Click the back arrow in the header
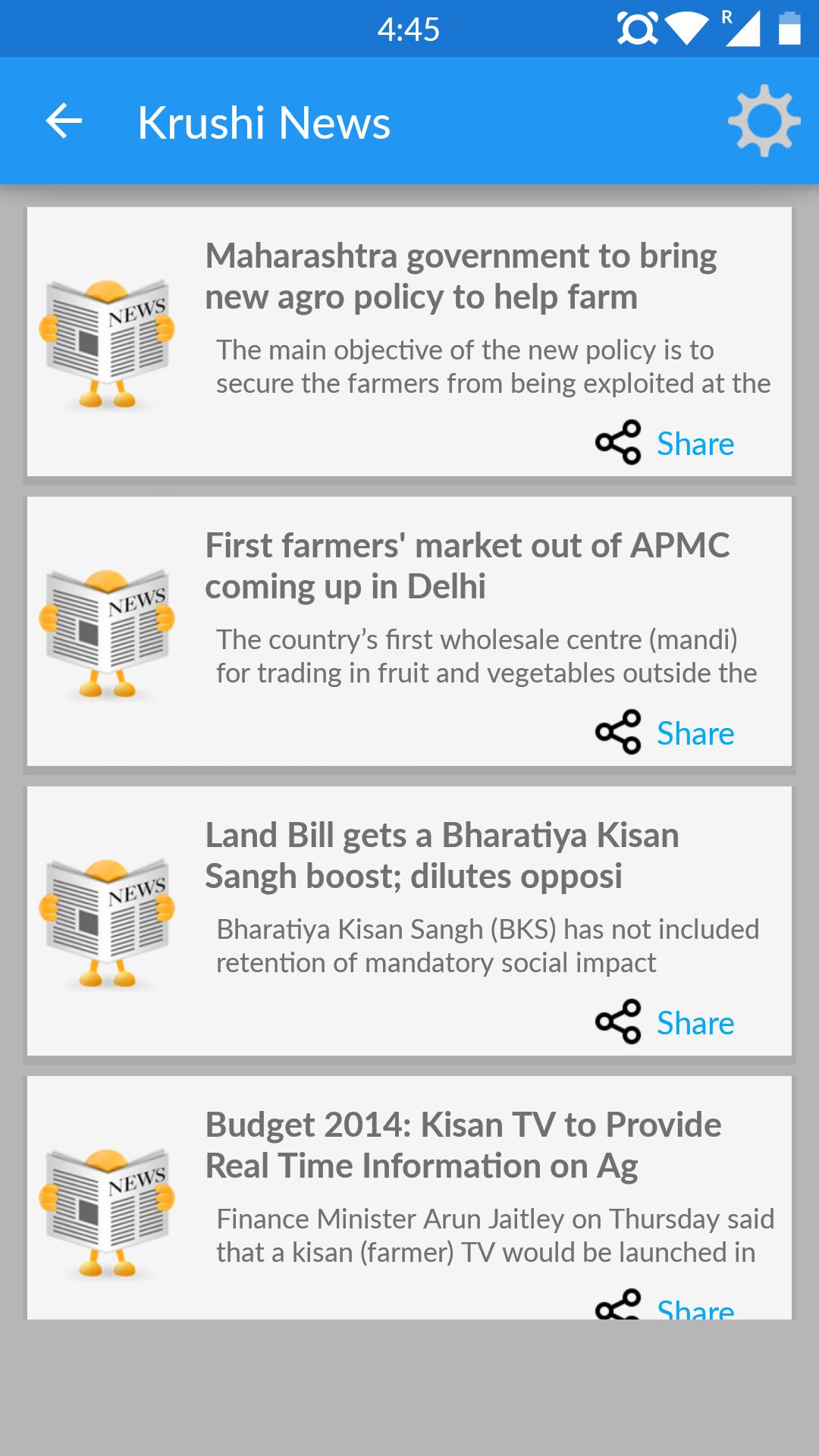 [63, 121]
